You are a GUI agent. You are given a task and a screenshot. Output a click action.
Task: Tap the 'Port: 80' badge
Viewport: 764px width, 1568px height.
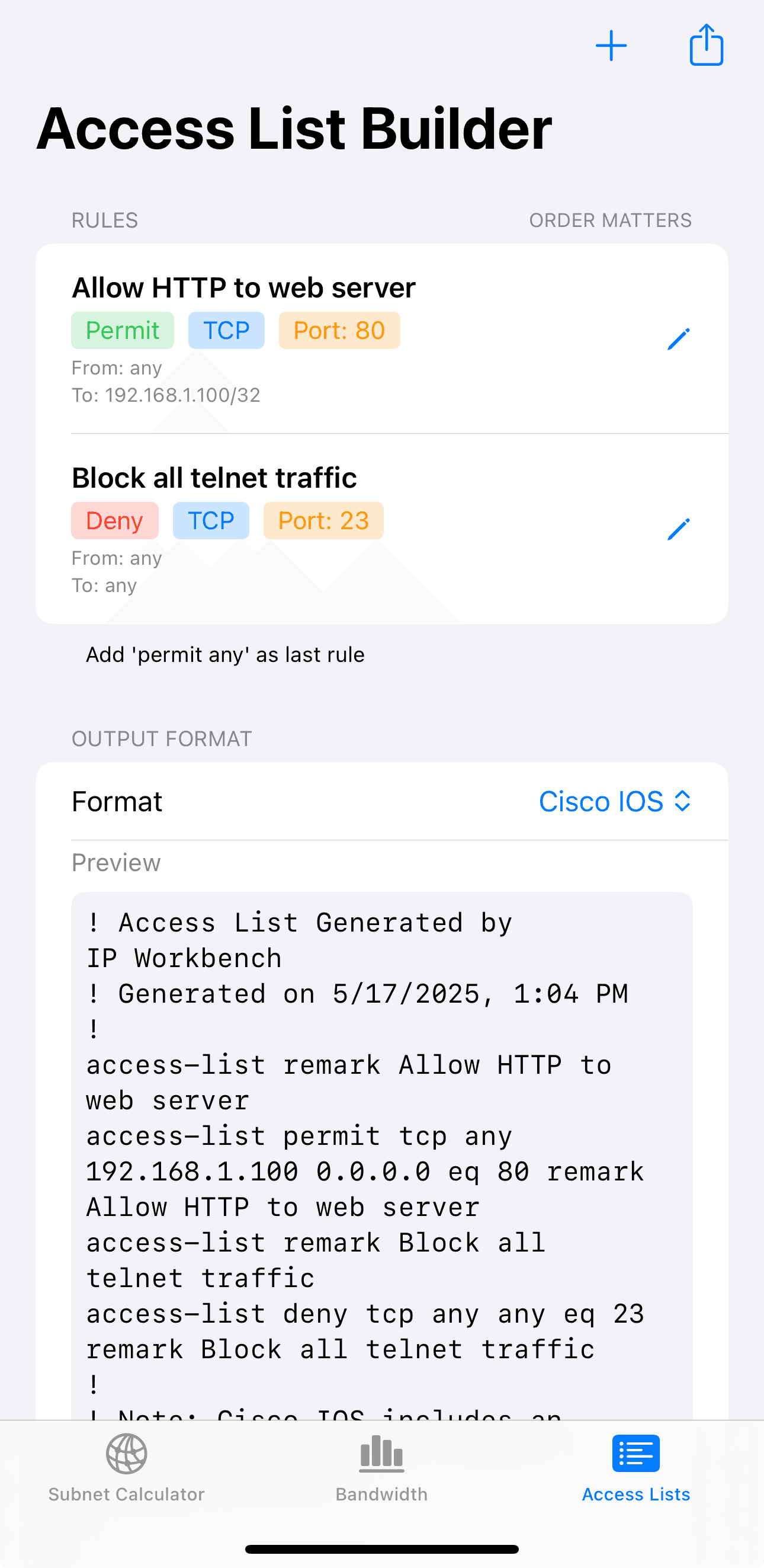(339, 331)
